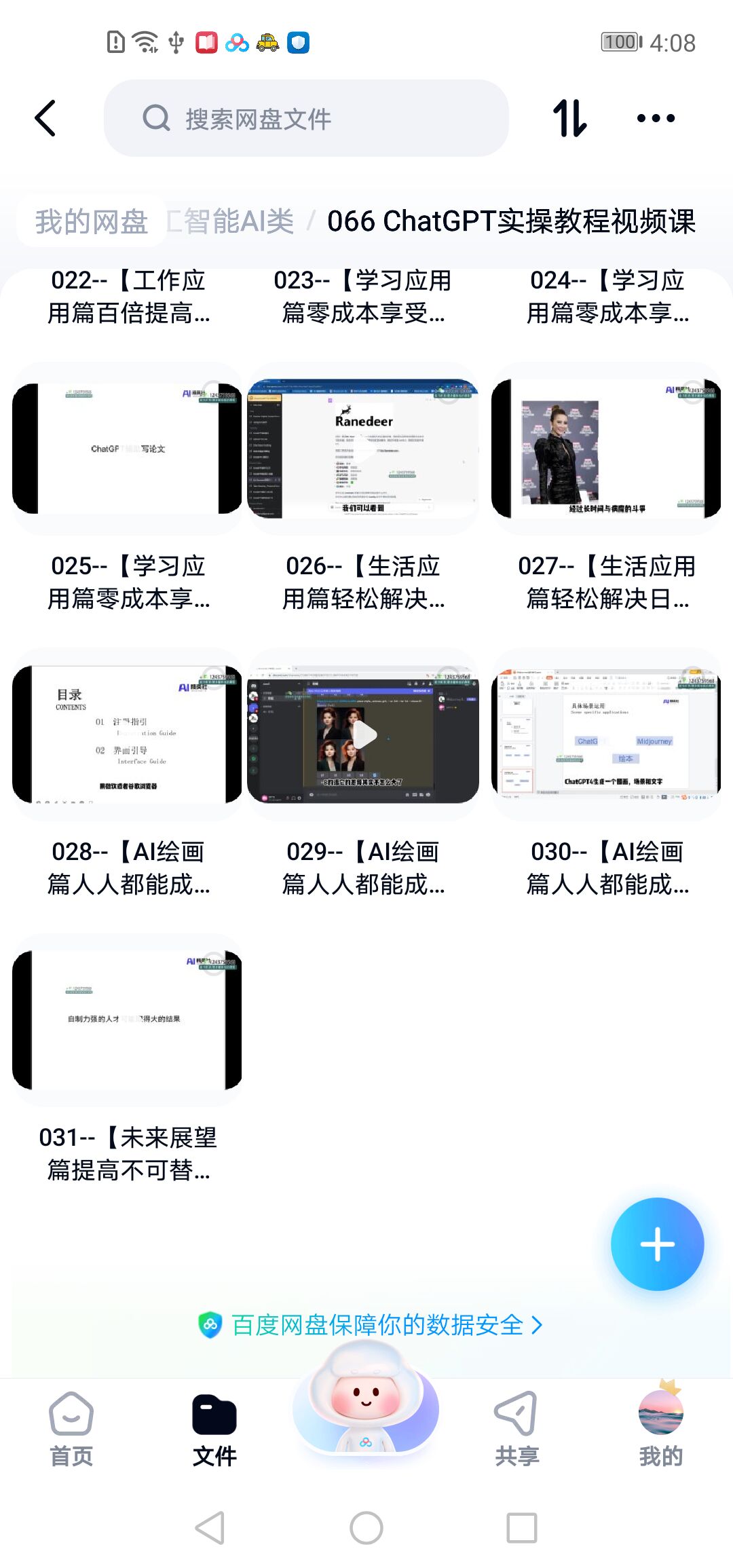
Task: Open video 027 生活应用篇
Action: [x=605, y=449]
